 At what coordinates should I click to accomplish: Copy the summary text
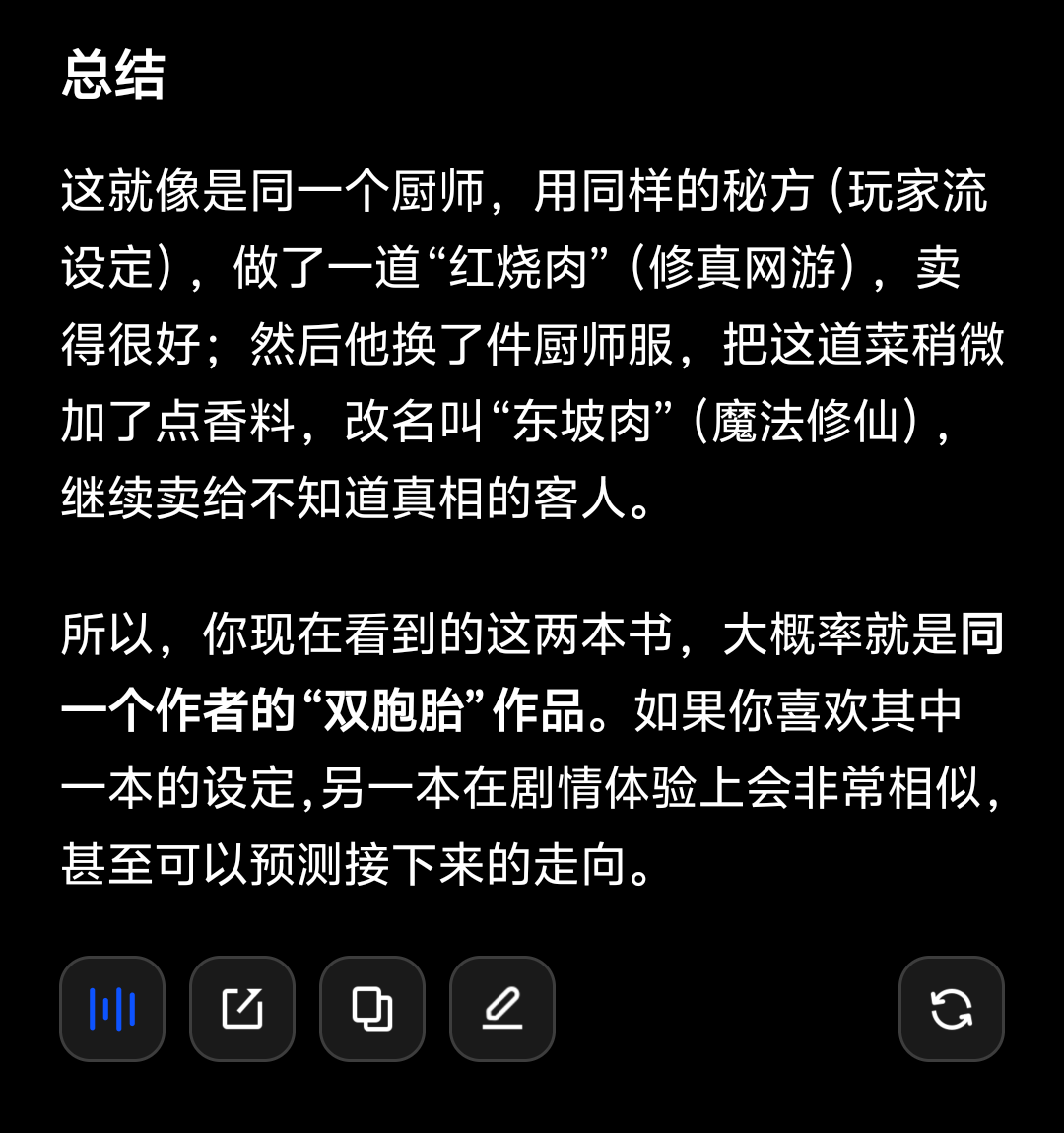[x=372, y=1009]
